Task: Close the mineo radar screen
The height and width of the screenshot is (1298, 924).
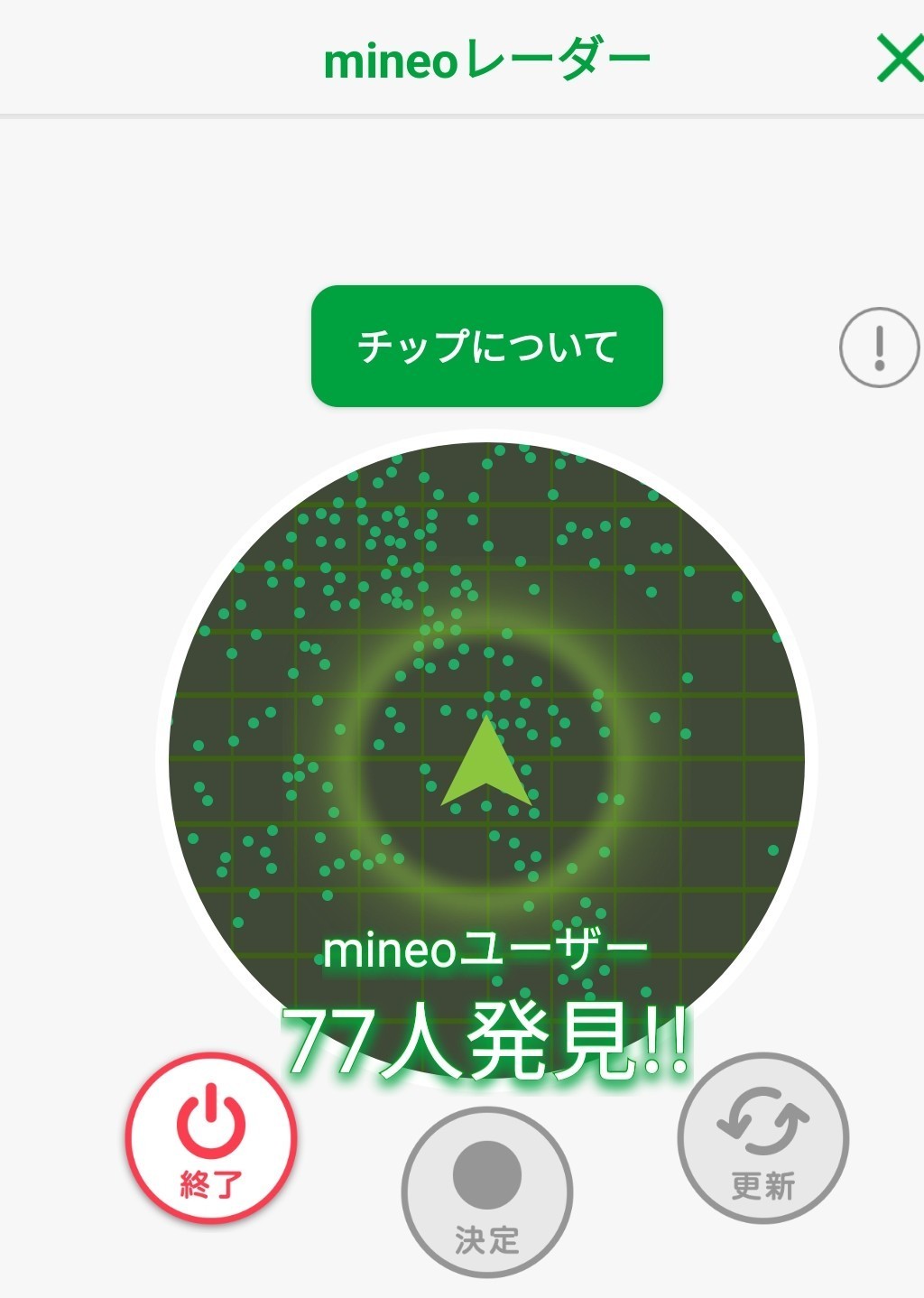Action: pyautogui.click(x=900, y=59)
